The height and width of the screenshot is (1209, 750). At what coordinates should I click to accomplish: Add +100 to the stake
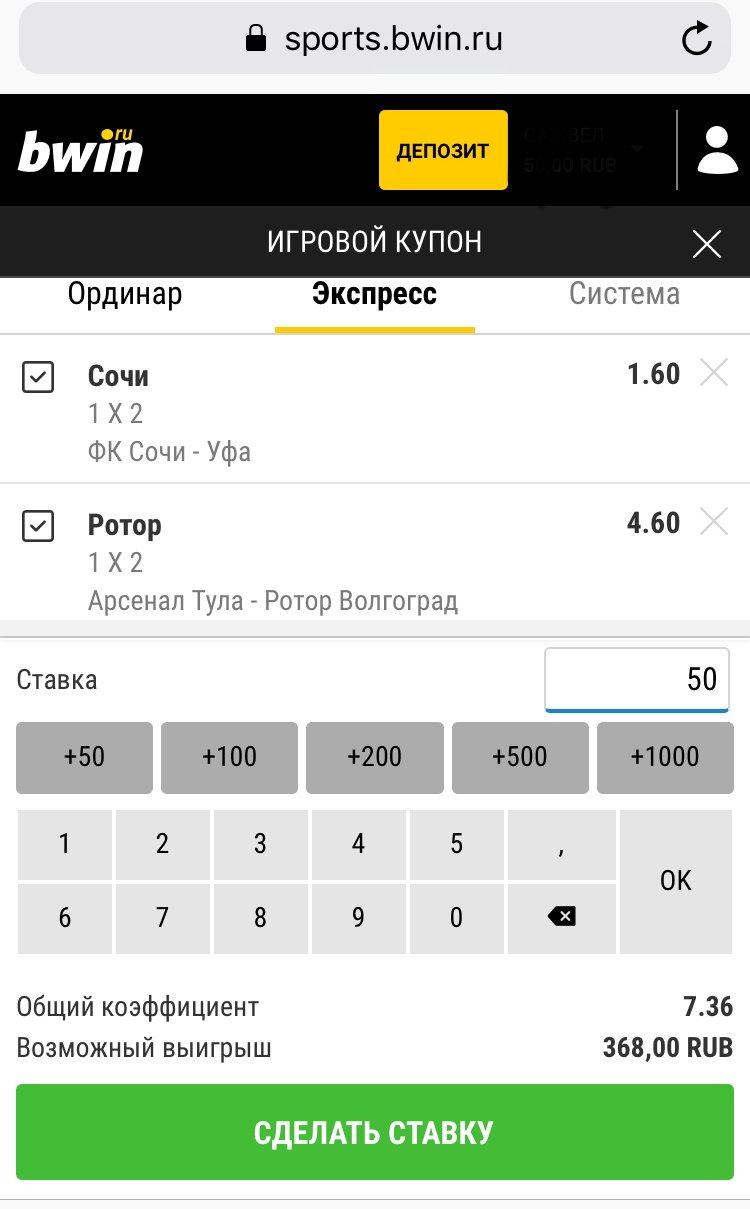pos(229,757)
